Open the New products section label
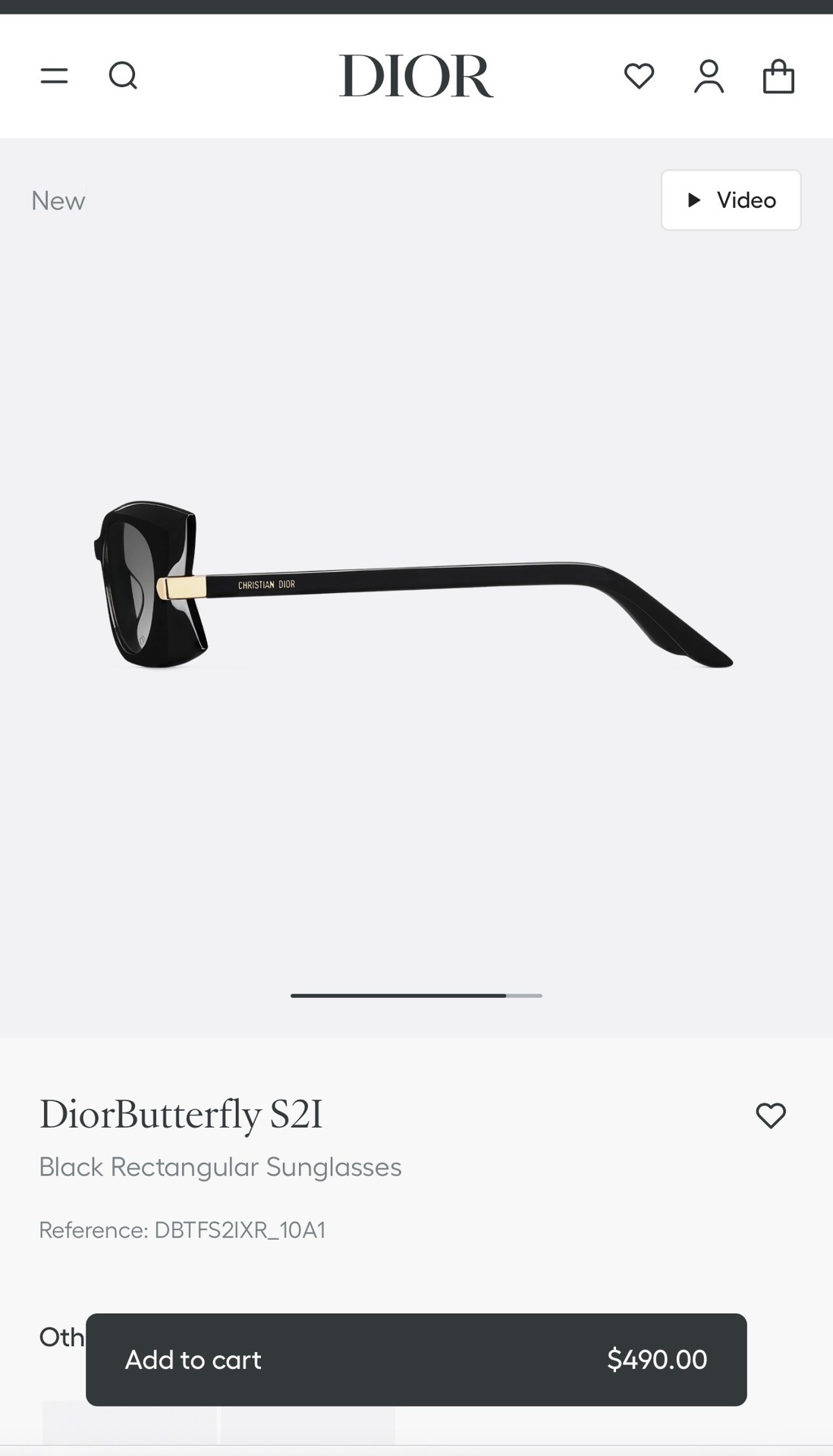 tap(58, 200)
